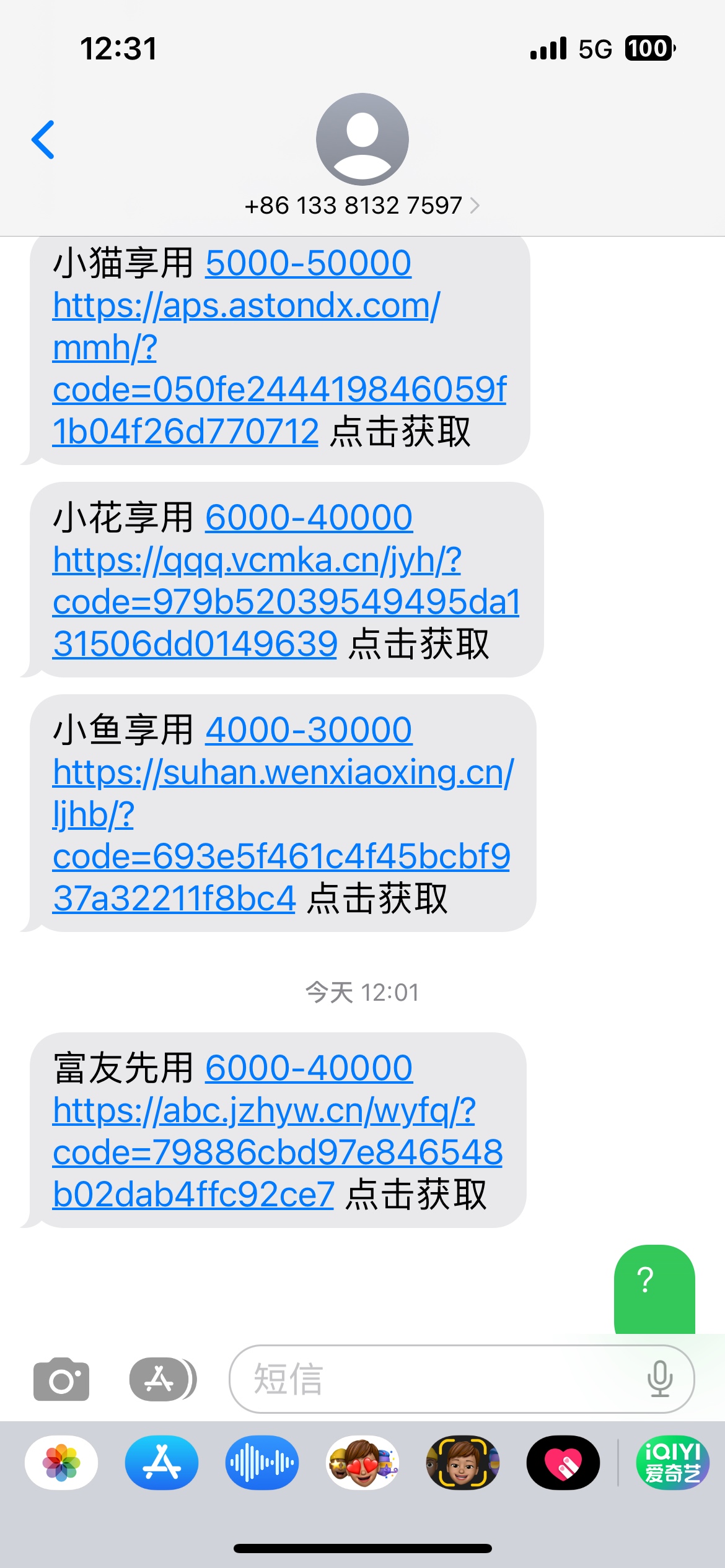Open the iQIYI 爱奇艺 iMessage app

click(672, 1463)
